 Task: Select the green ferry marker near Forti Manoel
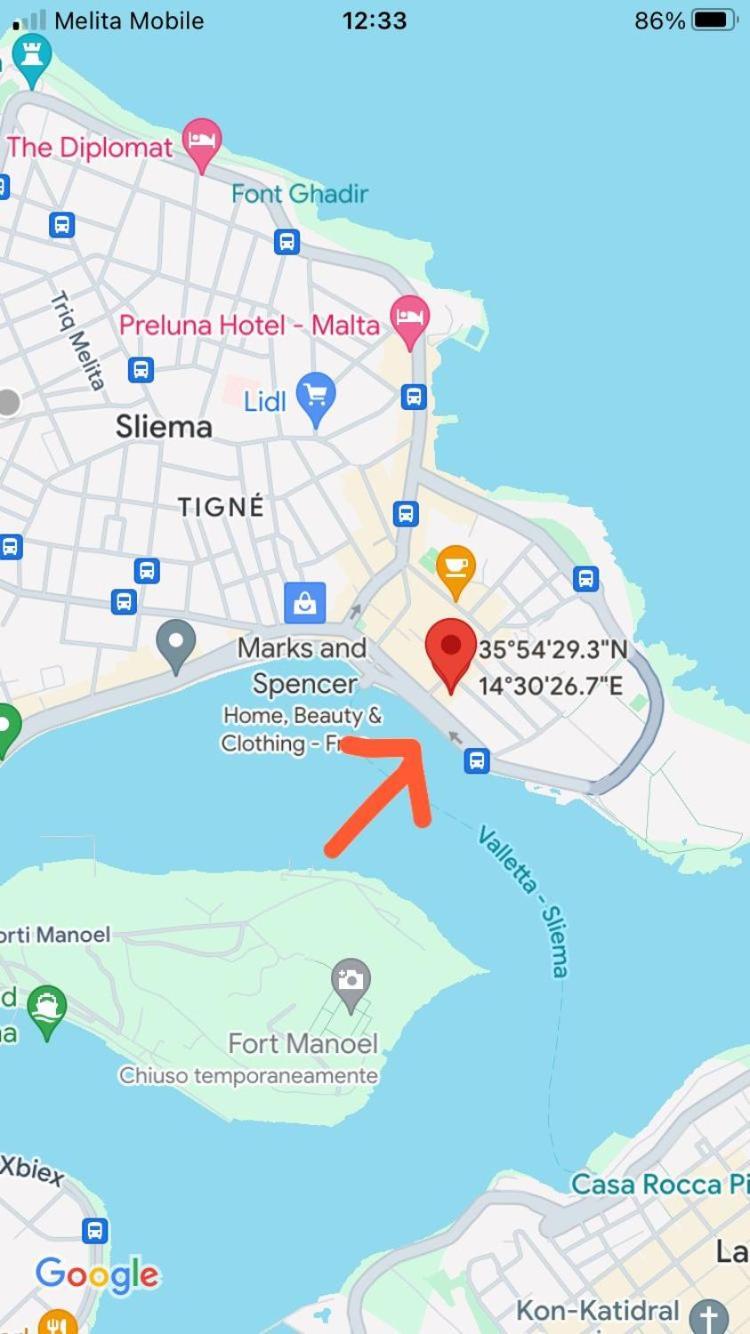[x=46, y=1008]
